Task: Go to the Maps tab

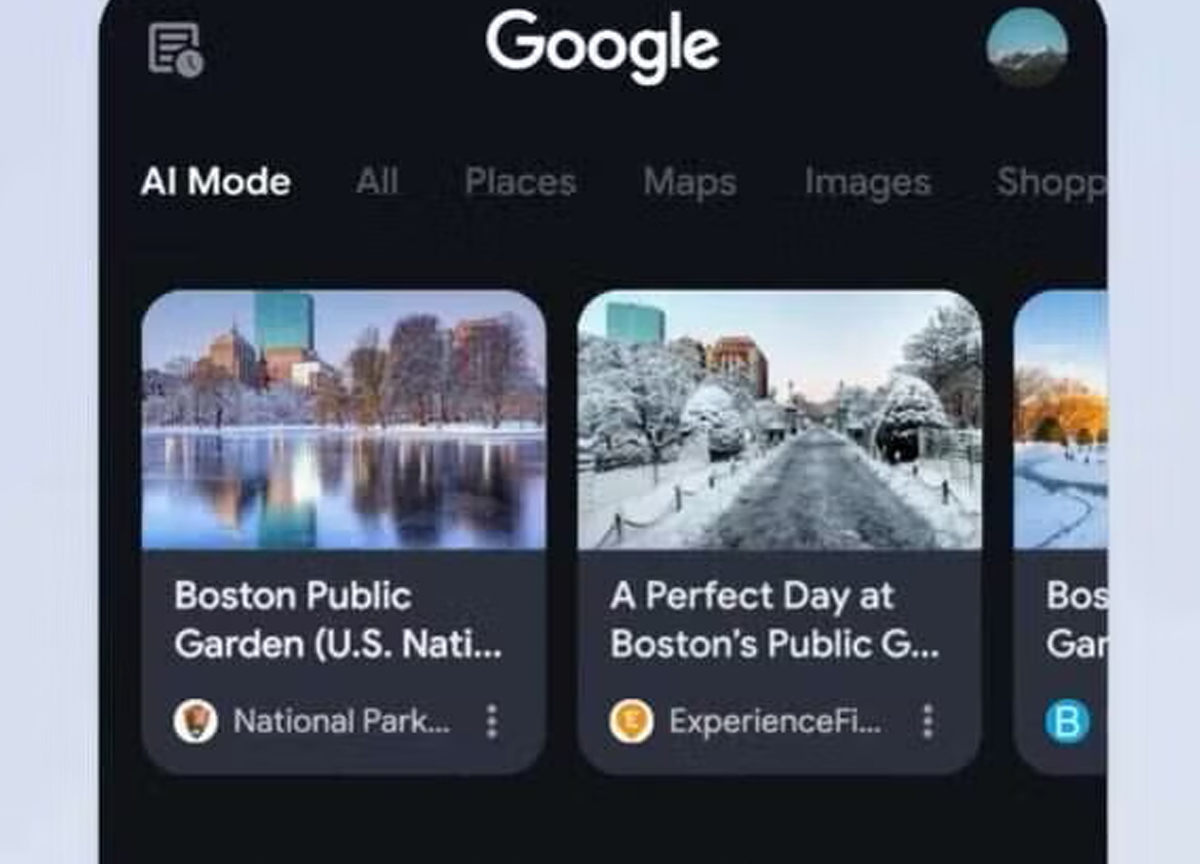Action: coord(689,182)
